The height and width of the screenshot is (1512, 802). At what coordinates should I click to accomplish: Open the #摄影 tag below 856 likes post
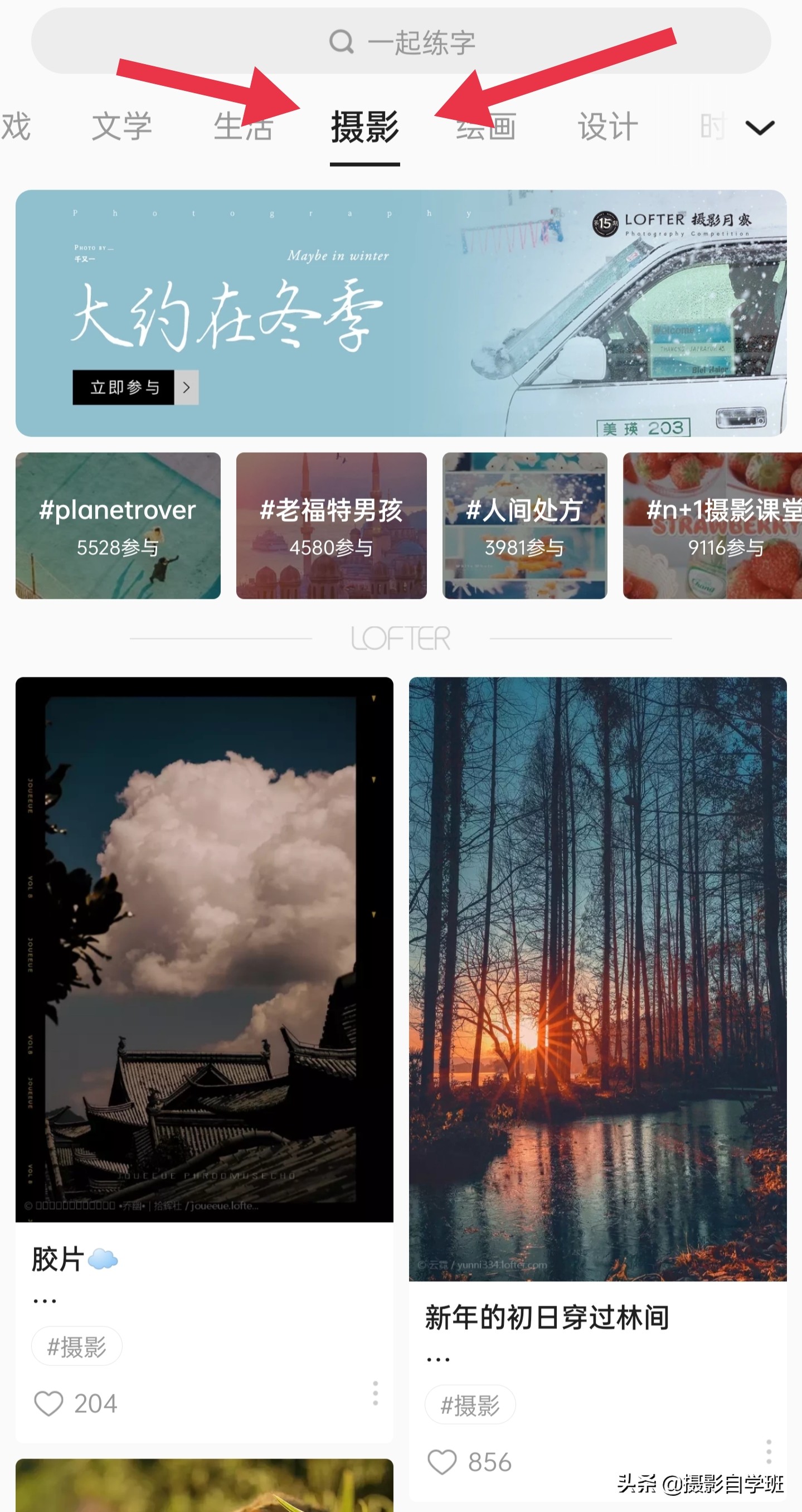pos(469,1406)
